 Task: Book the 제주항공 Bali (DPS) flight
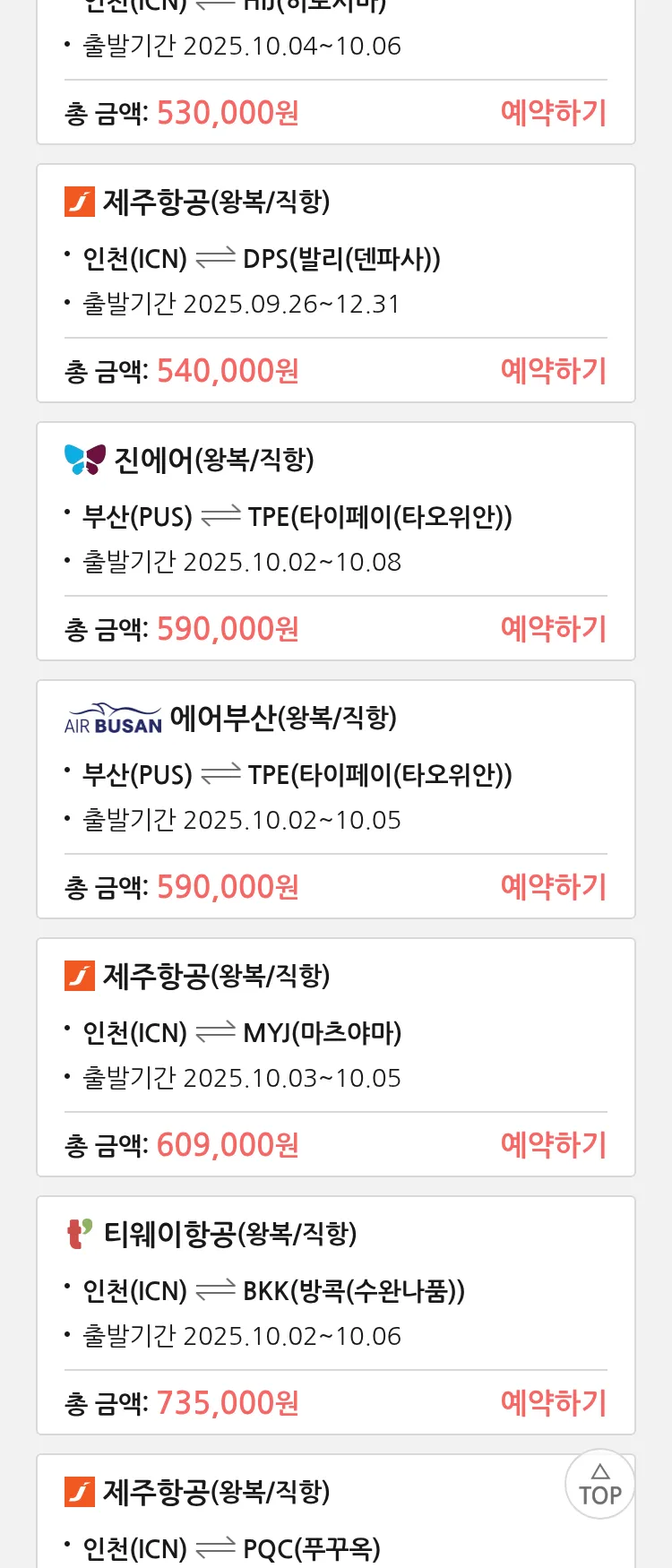(553, 371)
